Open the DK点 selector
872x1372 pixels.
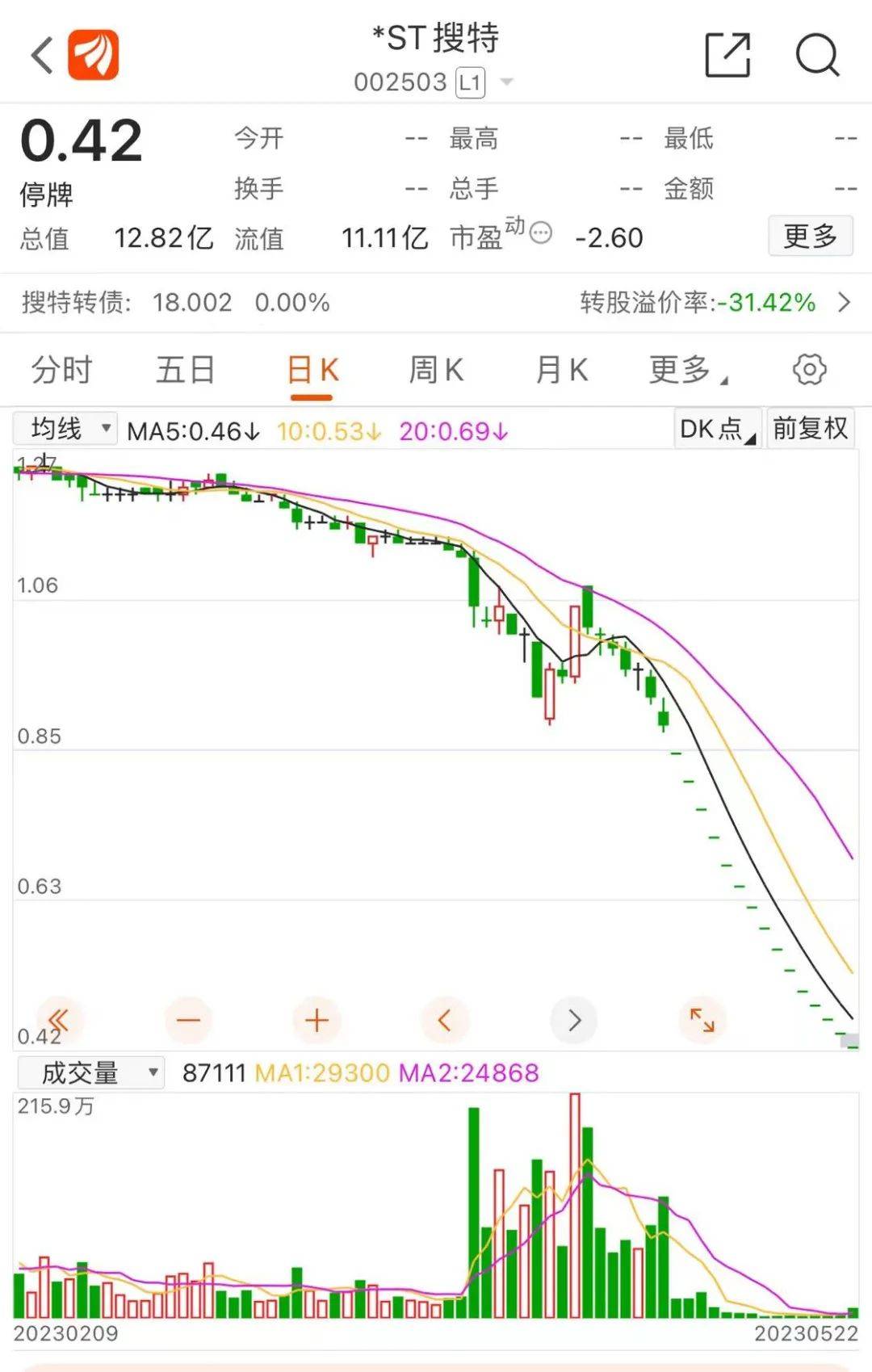[717, 429]
